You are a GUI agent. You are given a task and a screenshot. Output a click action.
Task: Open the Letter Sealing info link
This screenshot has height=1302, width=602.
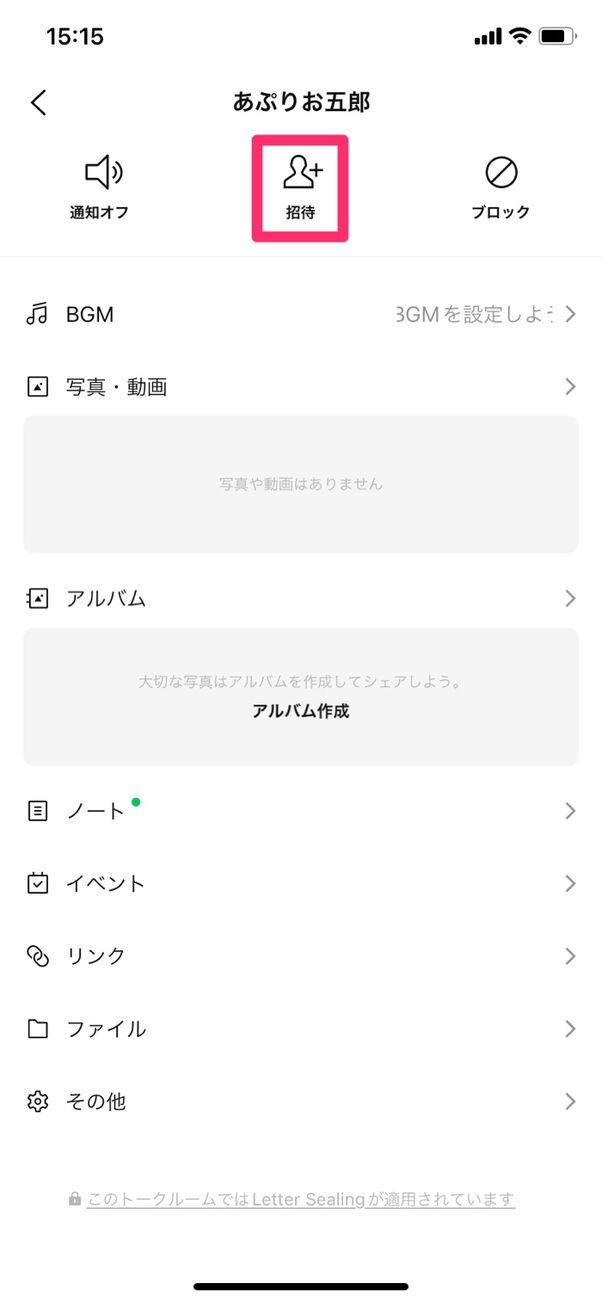(x=300, y=1199)
